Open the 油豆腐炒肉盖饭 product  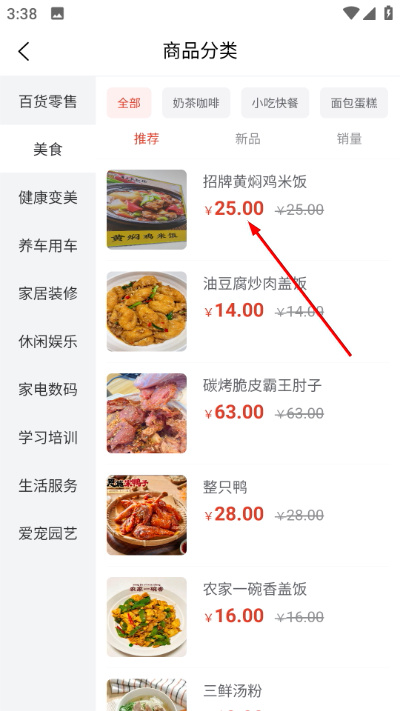click(248, 312)
